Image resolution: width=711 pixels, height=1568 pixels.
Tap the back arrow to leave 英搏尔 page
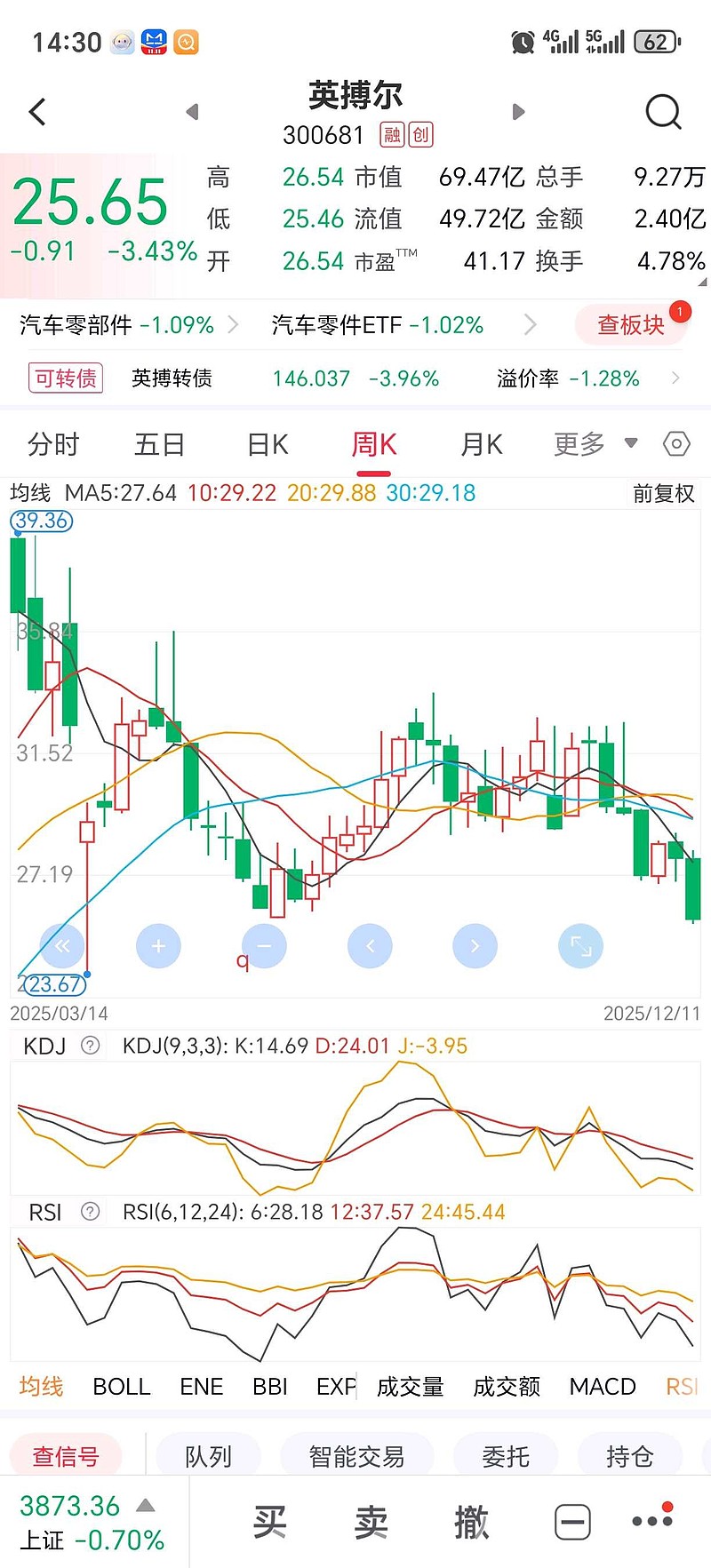click(36, 110)
